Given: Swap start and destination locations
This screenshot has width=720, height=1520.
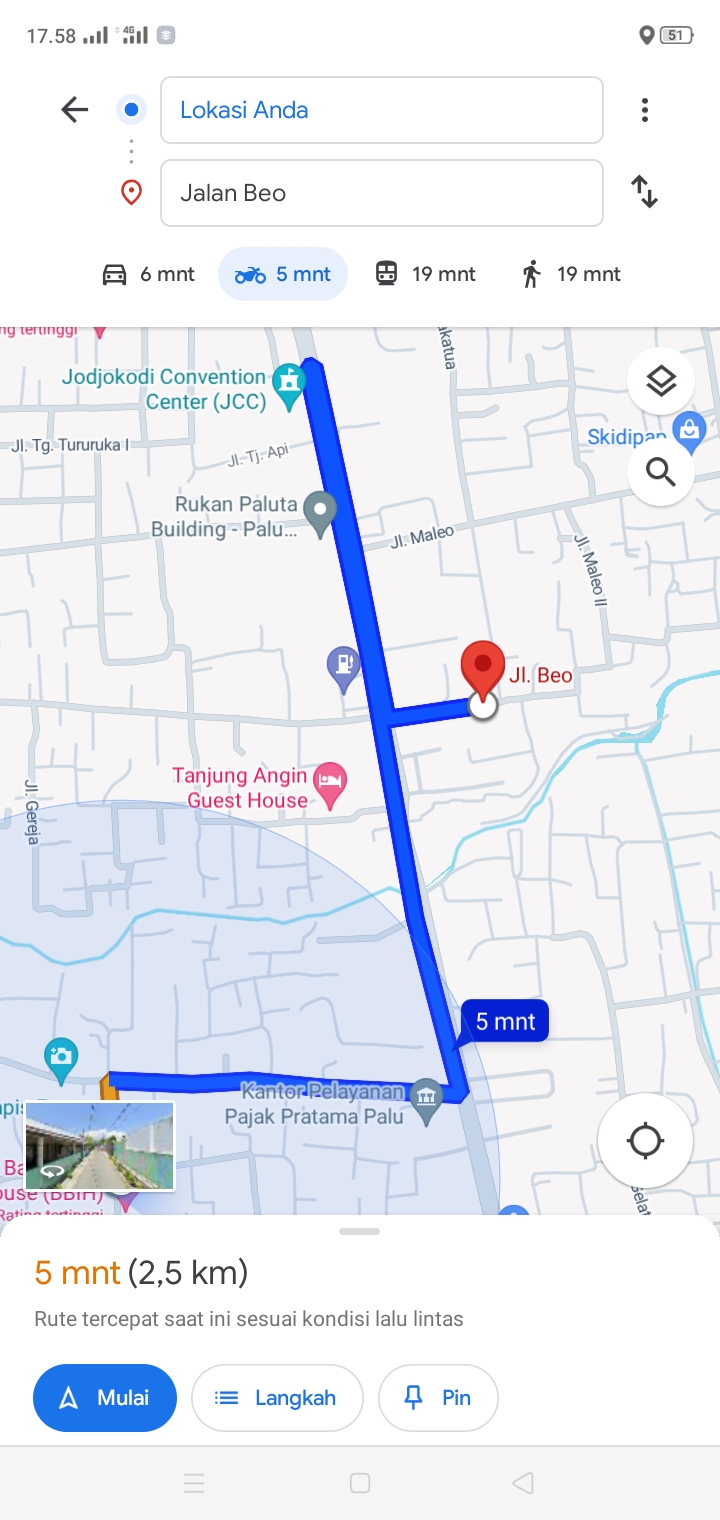Looking at the screenshot, I should (x=645, y=191).
